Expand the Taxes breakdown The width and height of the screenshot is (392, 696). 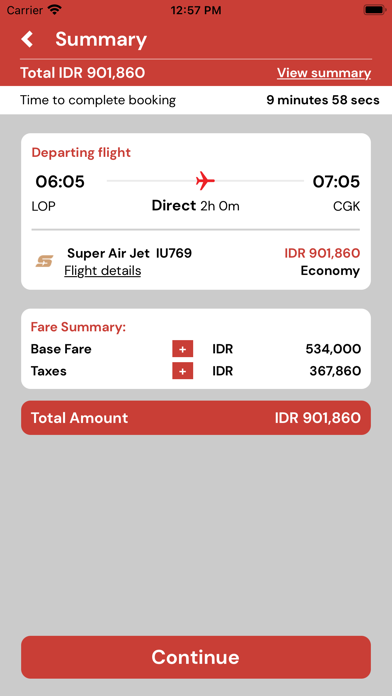click(x=182, y=371)
